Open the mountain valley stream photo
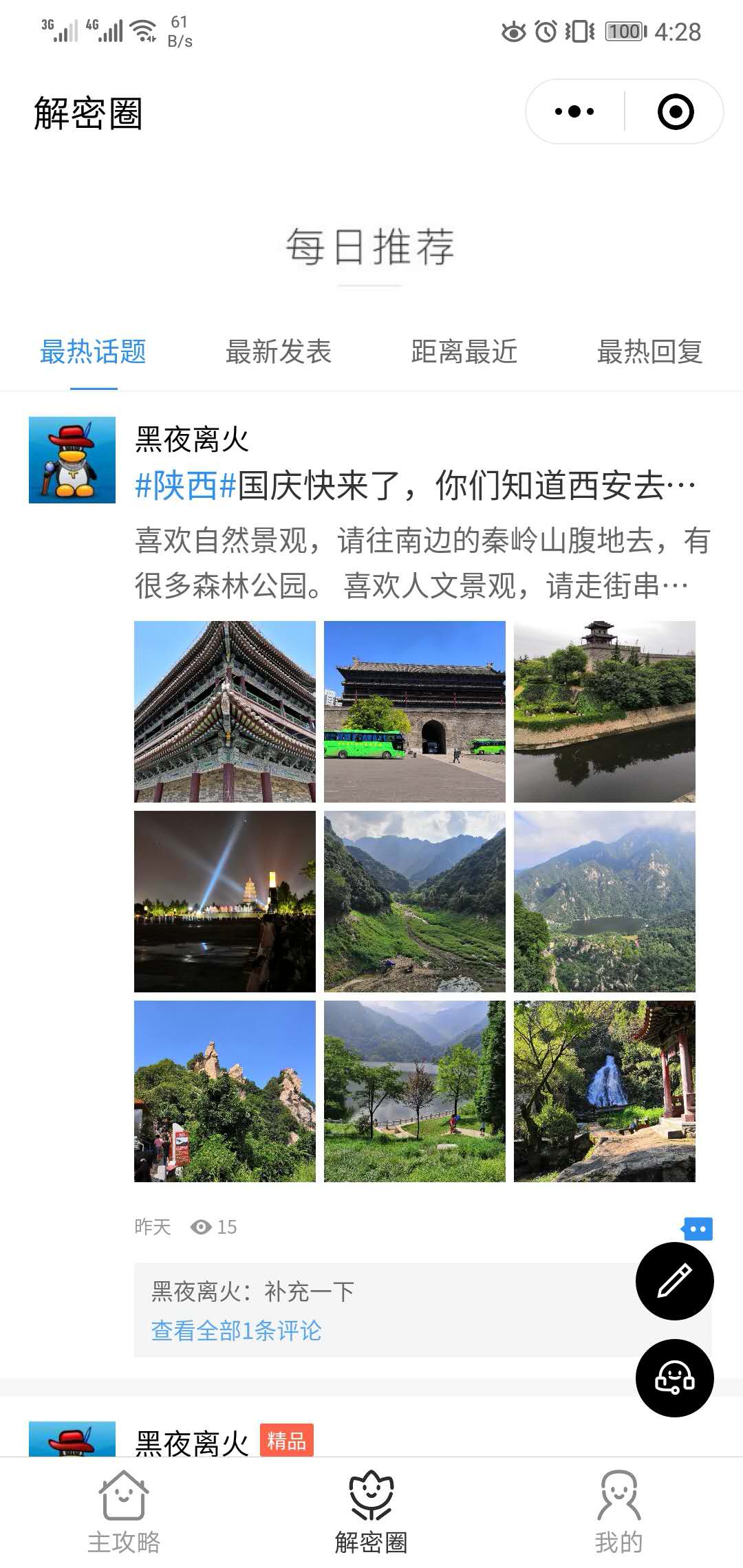 pyautogui.click(x=415, y=902)
